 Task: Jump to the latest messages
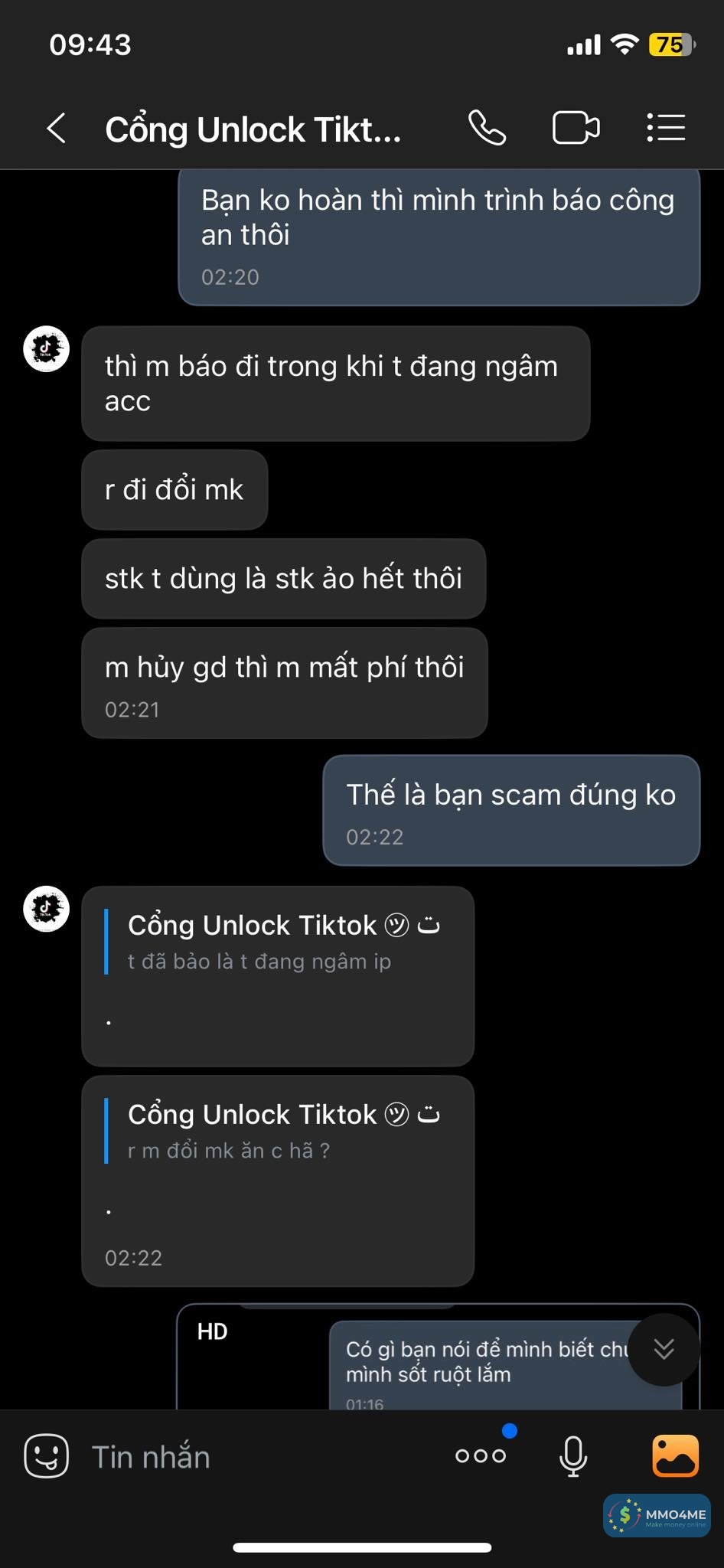664,1350
